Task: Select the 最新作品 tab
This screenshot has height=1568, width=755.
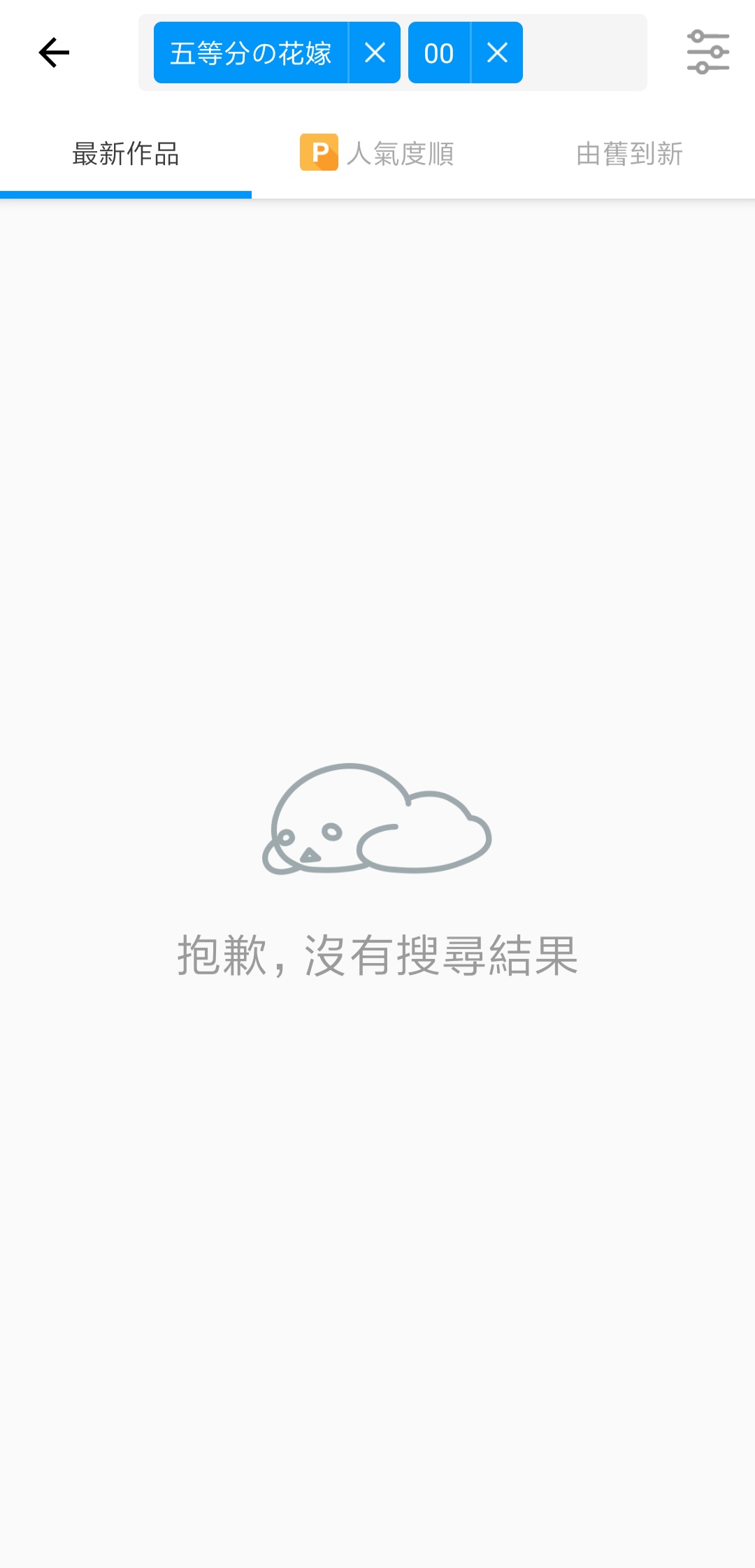Action: tap(126, 154)
